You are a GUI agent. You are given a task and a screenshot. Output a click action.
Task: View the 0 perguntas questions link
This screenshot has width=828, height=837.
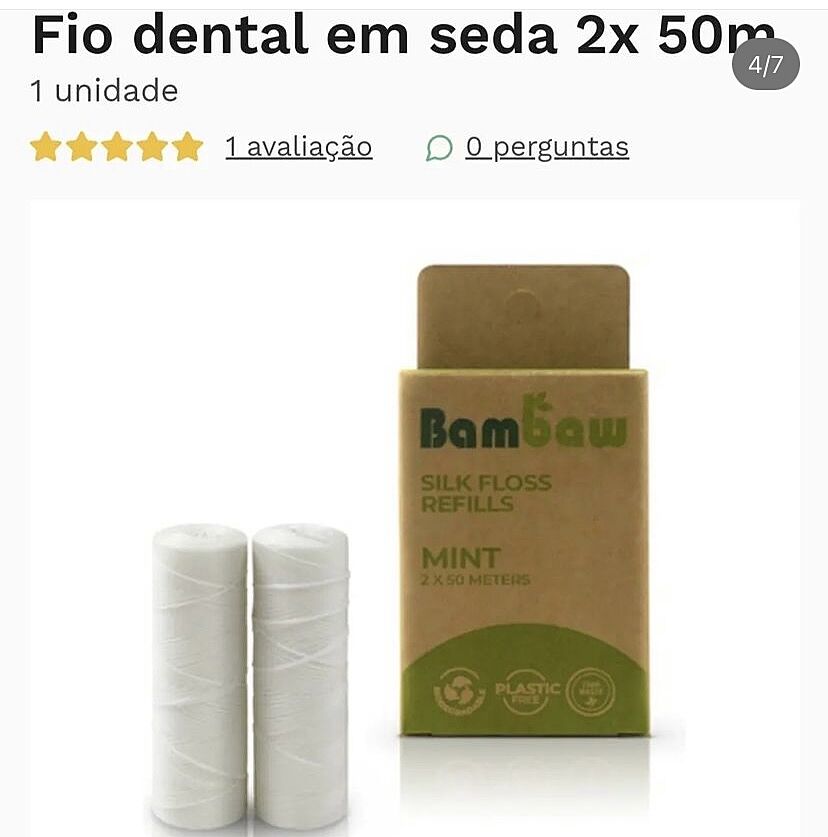(x=546, y=148)
